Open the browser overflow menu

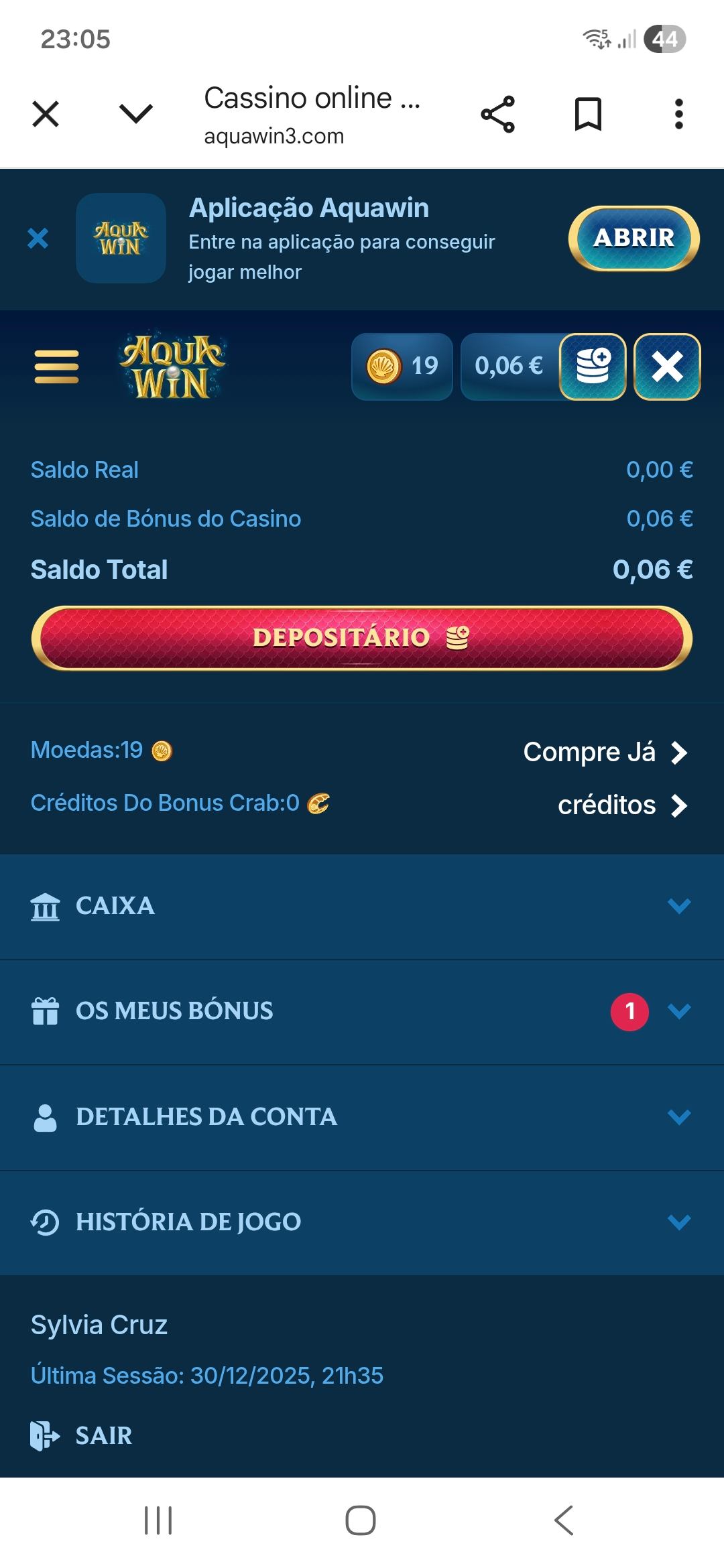pos(678,114)
